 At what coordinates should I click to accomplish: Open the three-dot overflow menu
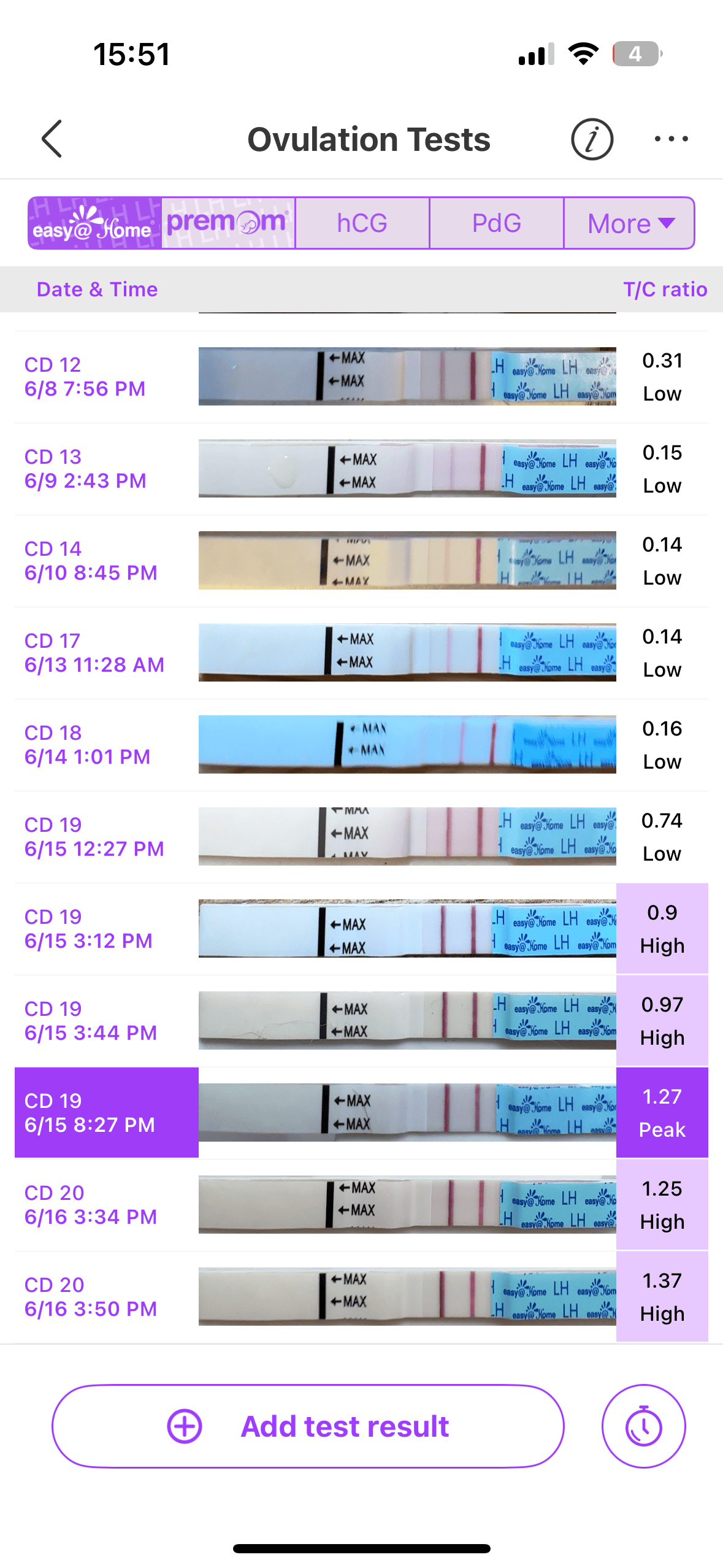pyautogui.click(x=671, y=139)
